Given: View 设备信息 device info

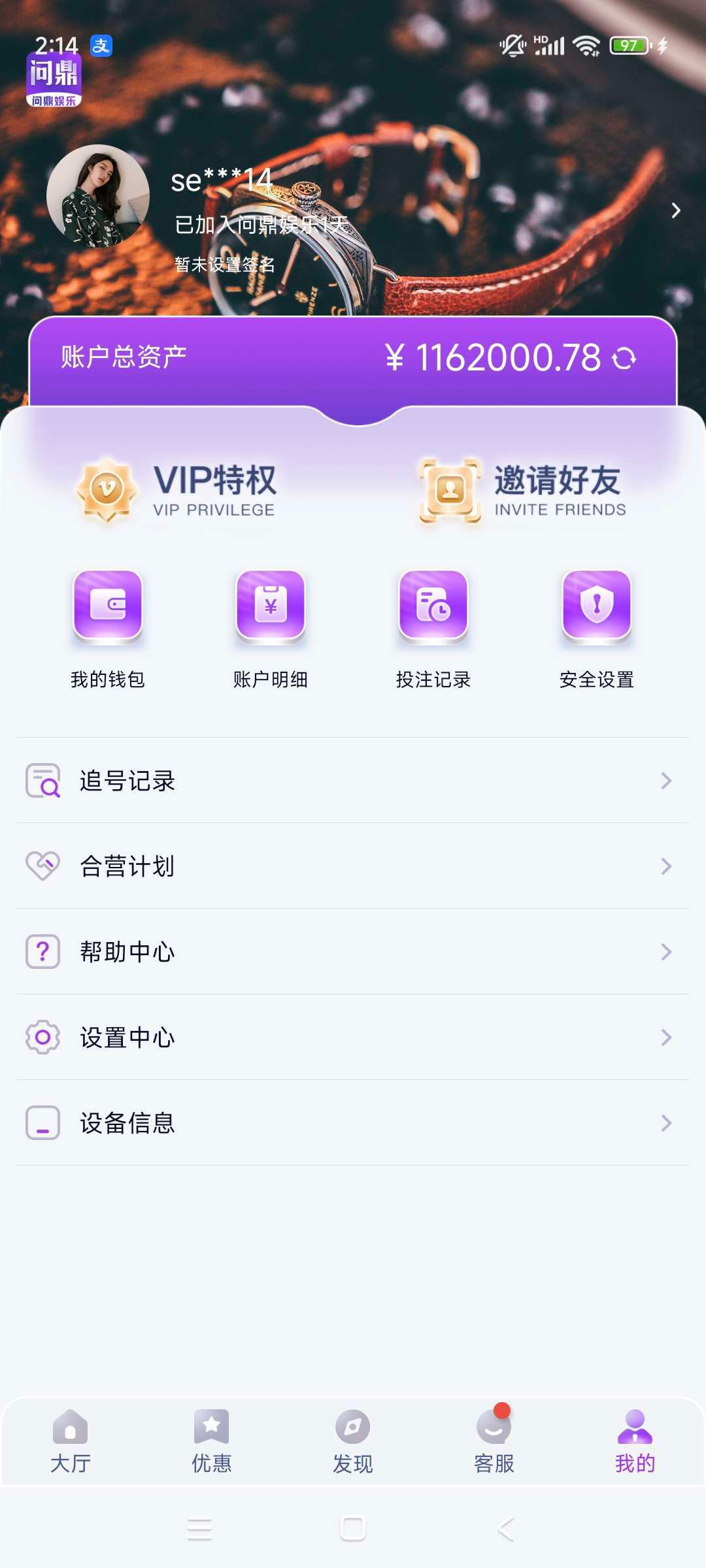Looking at the screenshot, I should coord(353,1123).
